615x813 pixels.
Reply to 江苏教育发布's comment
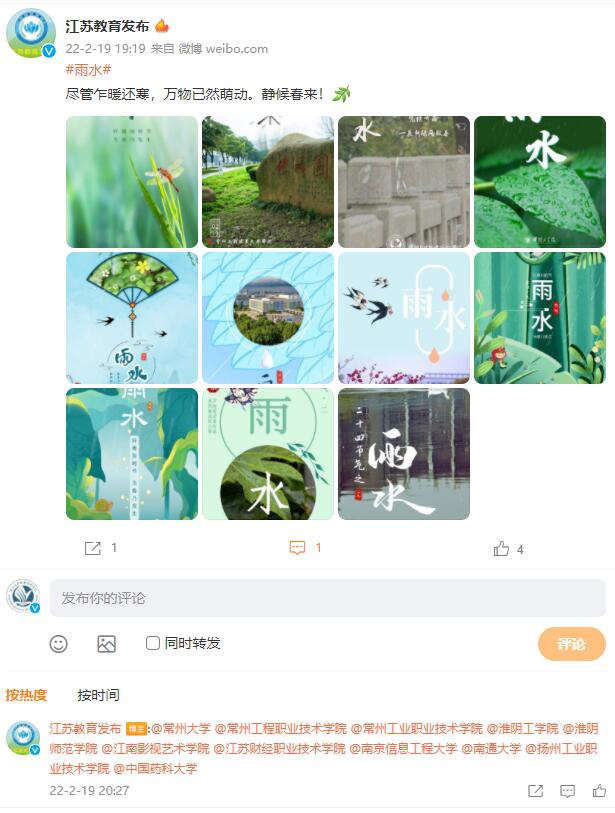coord(567,791)
